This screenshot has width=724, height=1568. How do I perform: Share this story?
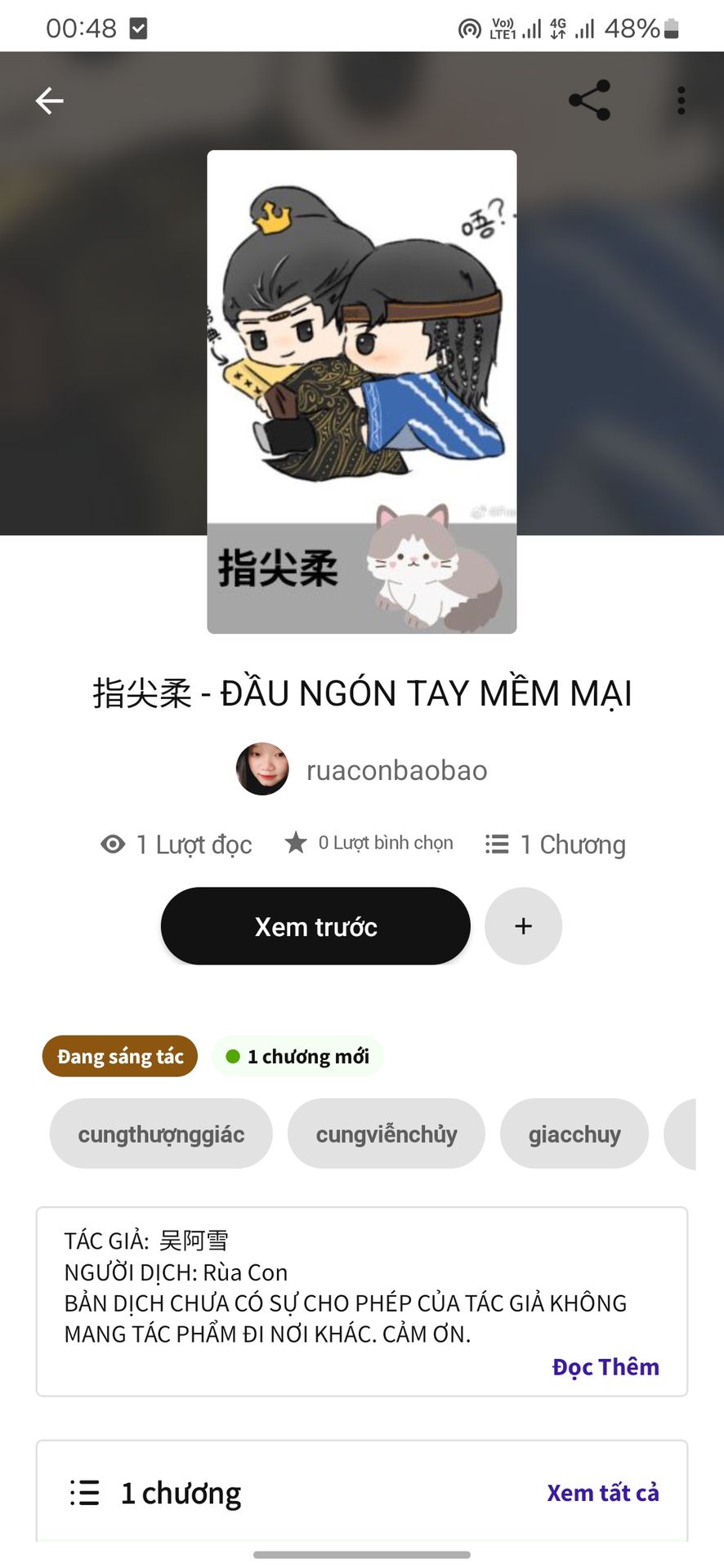[589, 100]
